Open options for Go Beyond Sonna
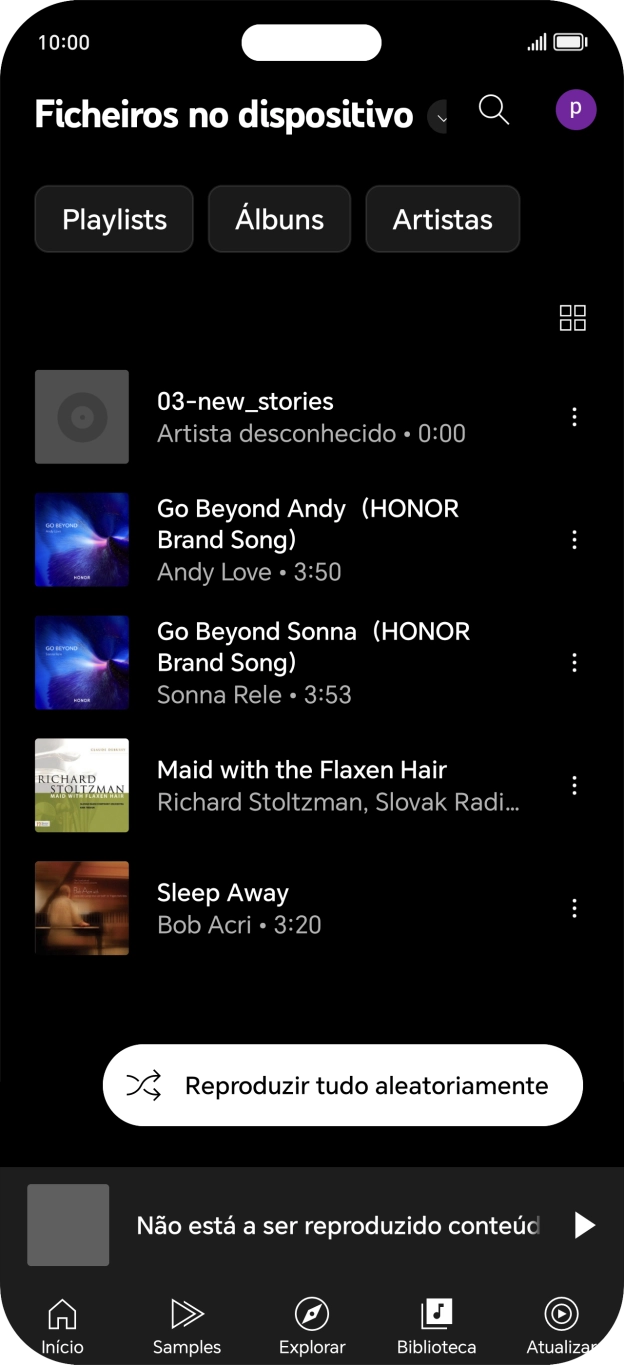The image size is (624, 1365). [x=574, y=663]
